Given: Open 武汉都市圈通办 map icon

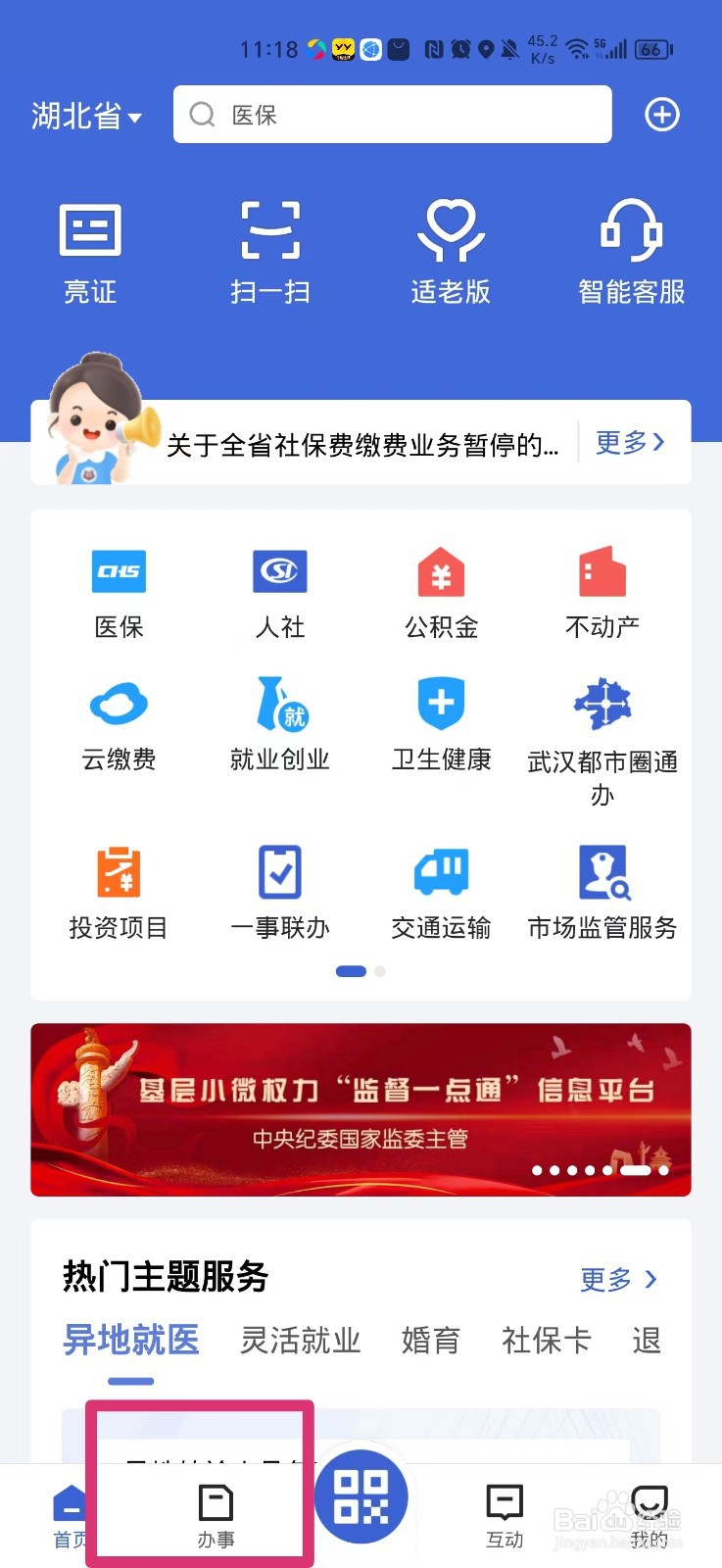Looking at the screenshot, I should pos(602,725).
